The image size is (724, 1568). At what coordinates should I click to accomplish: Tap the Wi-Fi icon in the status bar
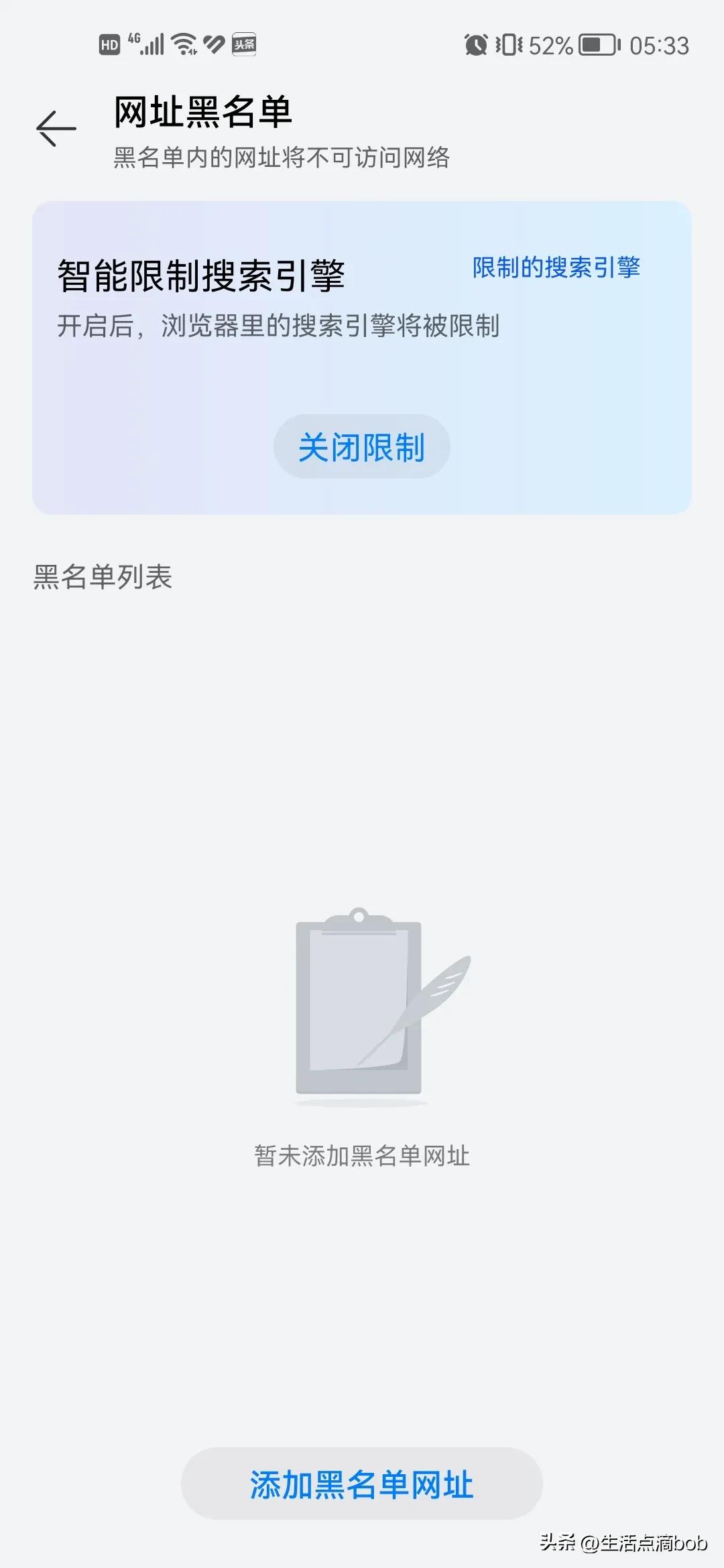185,46
